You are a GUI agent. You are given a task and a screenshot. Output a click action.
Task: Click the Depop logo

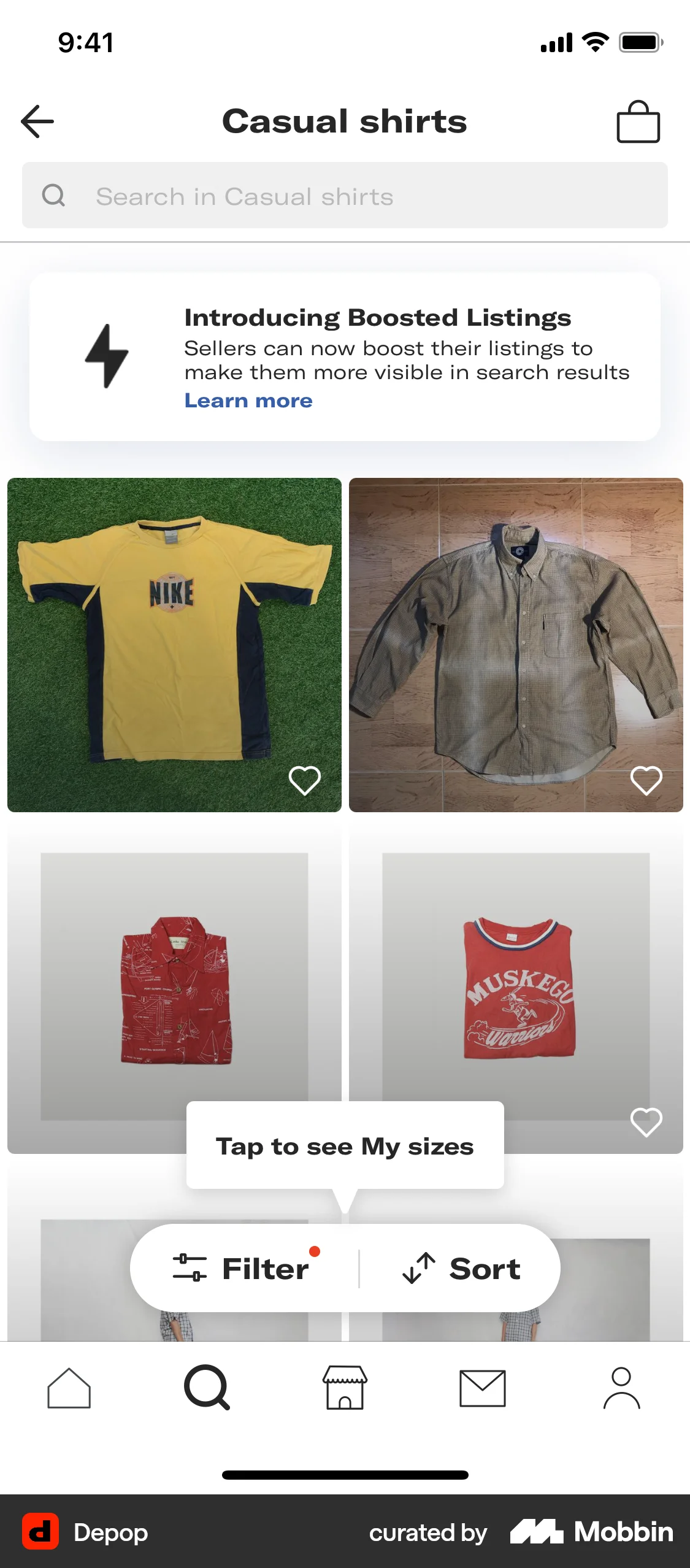(40, 1532)
